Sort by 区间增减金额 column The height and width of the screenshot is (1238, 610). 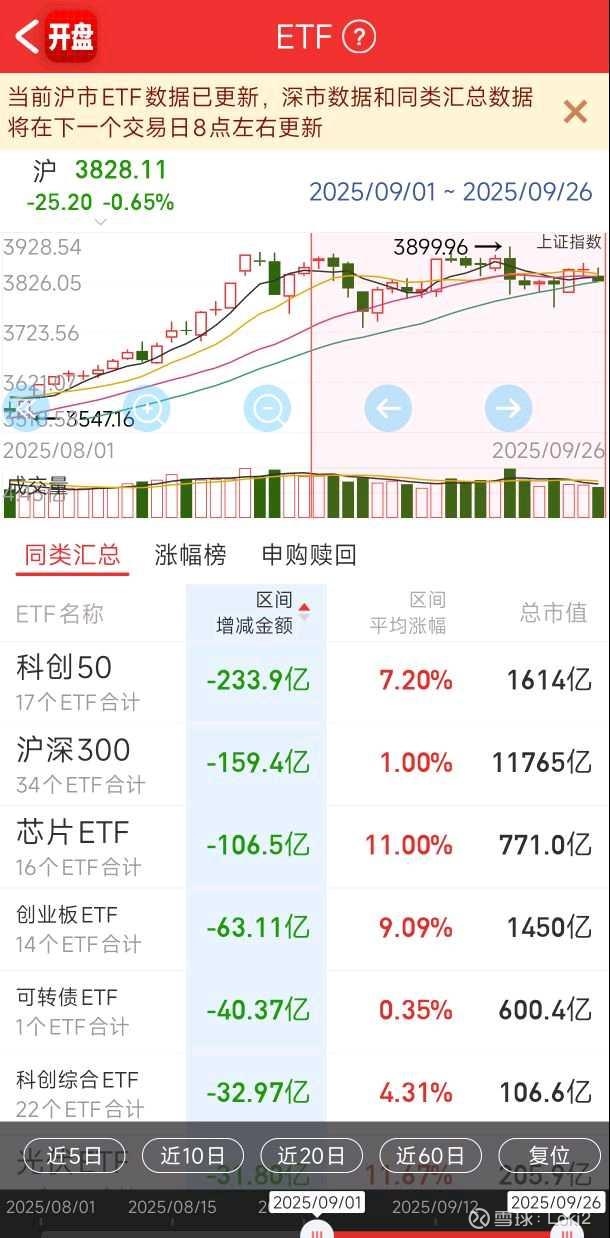tap(257, 613)
